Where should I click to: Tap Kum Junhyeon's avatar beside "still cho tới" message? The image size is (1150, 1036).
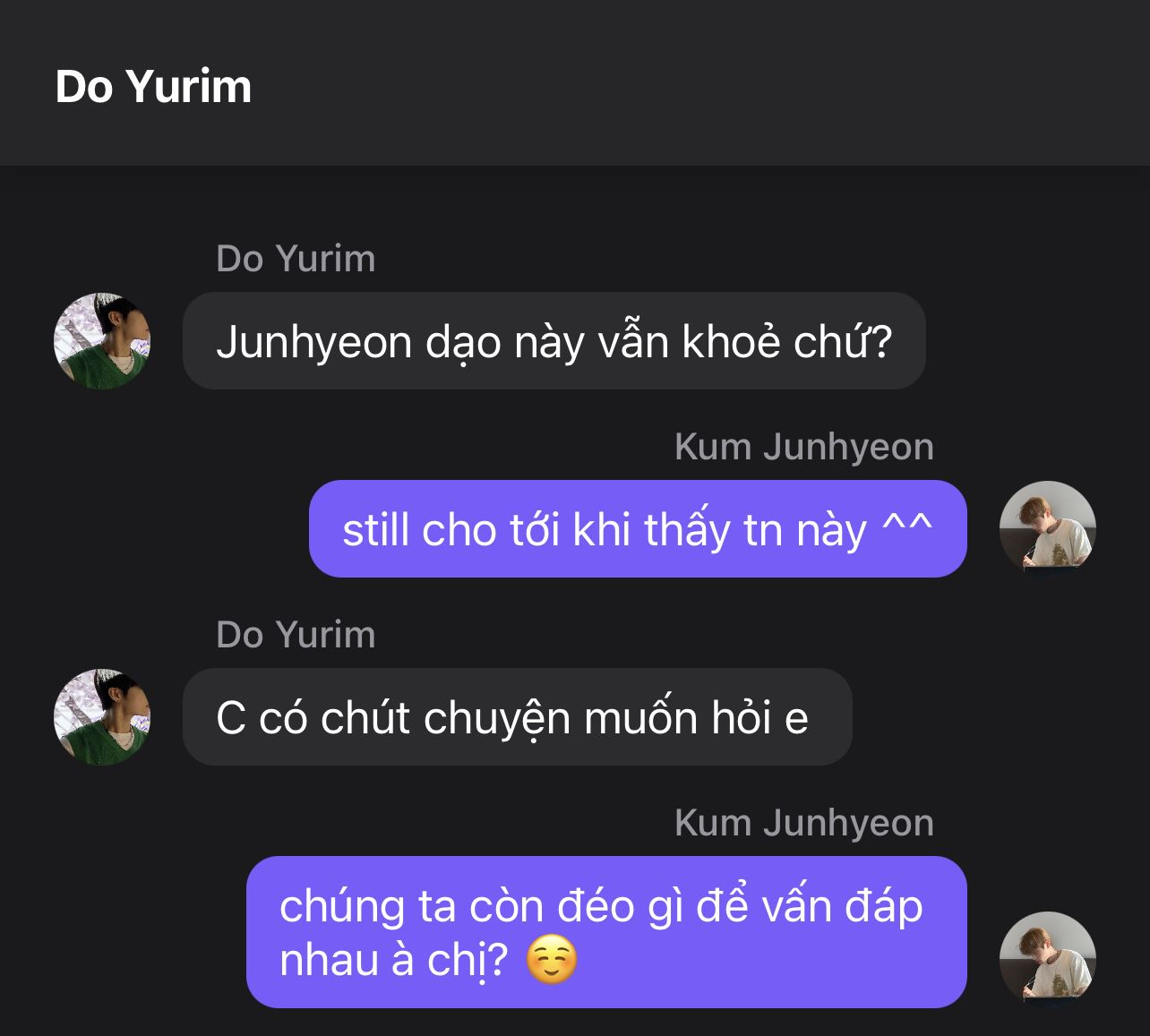[x=1048, y=528]
